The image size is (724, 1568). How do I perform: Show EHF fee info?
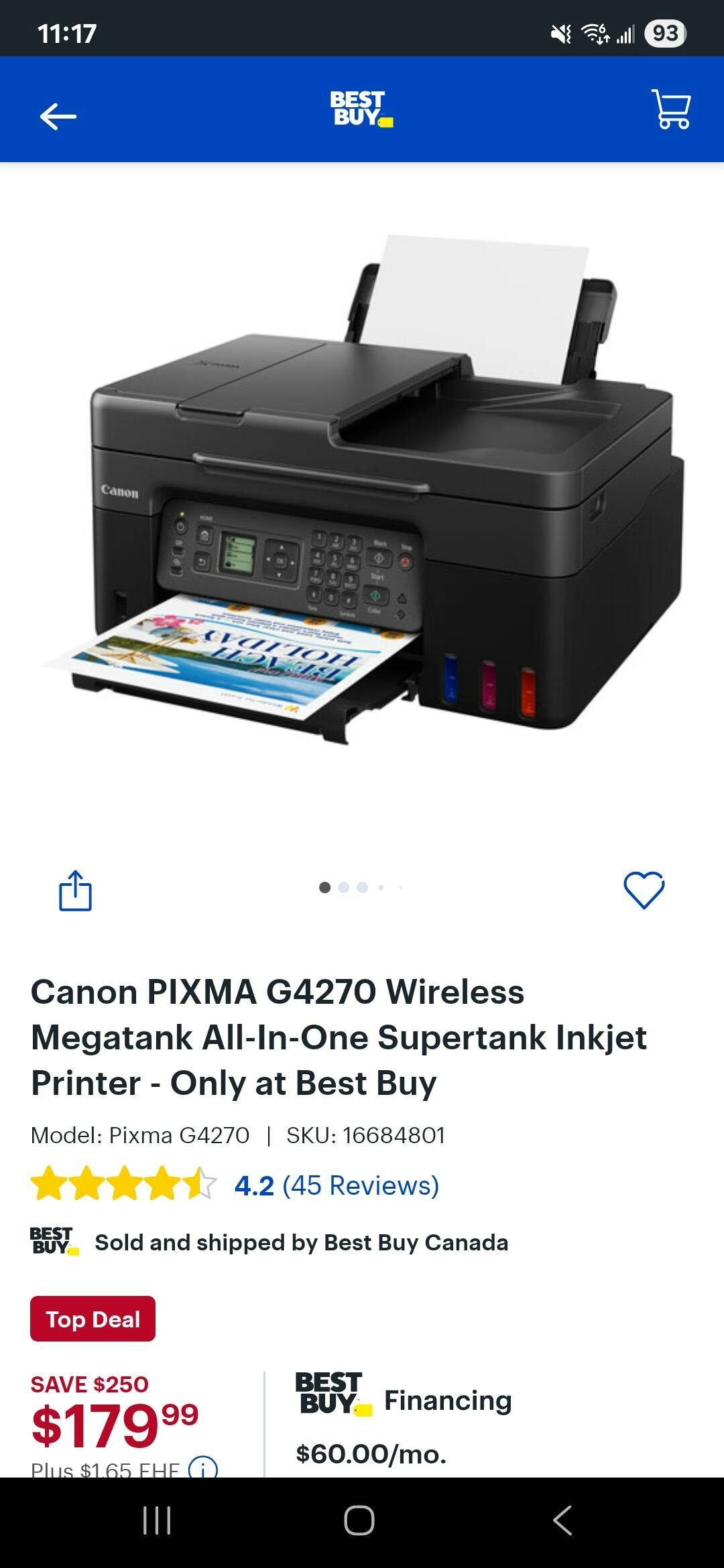click(x=202, y=1469)
